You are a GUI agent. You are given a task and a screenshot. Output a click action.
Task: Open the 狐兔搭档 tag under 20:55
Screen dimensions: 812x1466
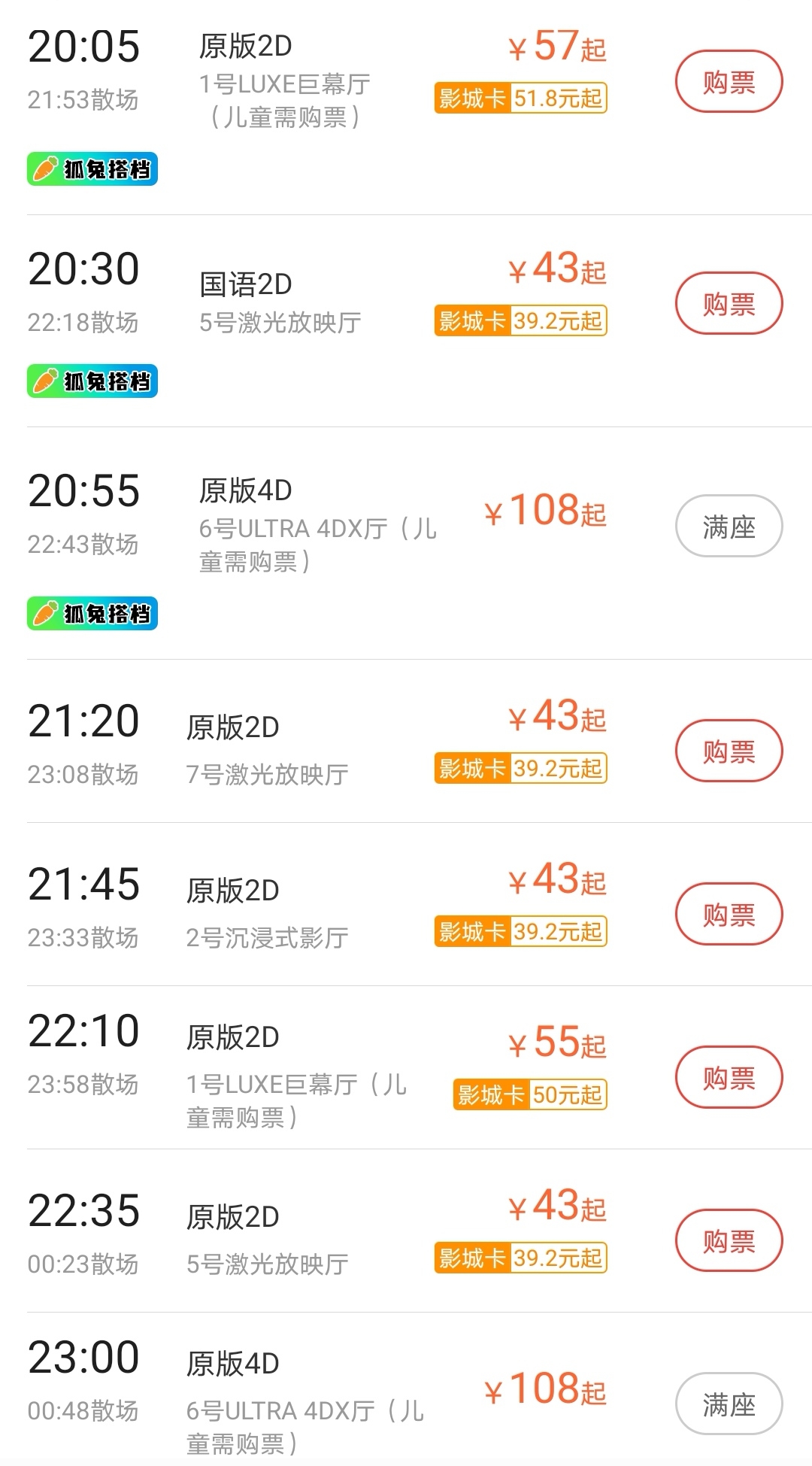[x=92, y=613]
